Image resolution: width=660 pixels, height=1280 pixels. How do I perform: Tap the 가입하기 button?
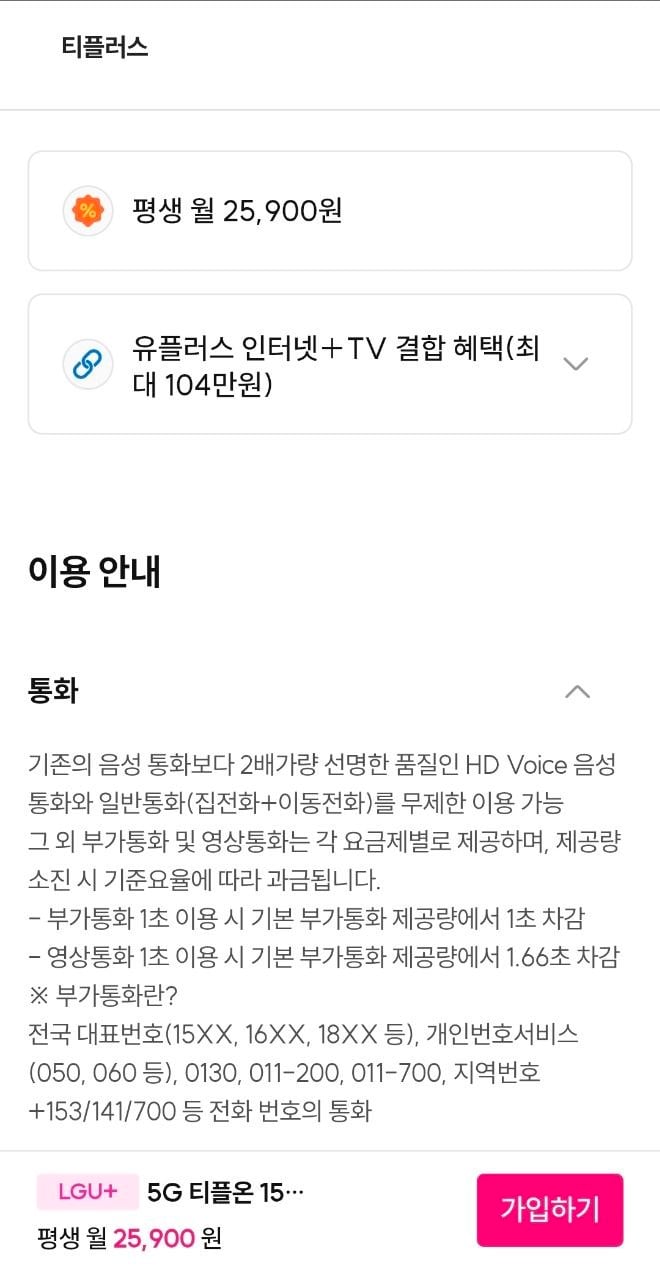pyautogui.click(x=550, y=1210)
